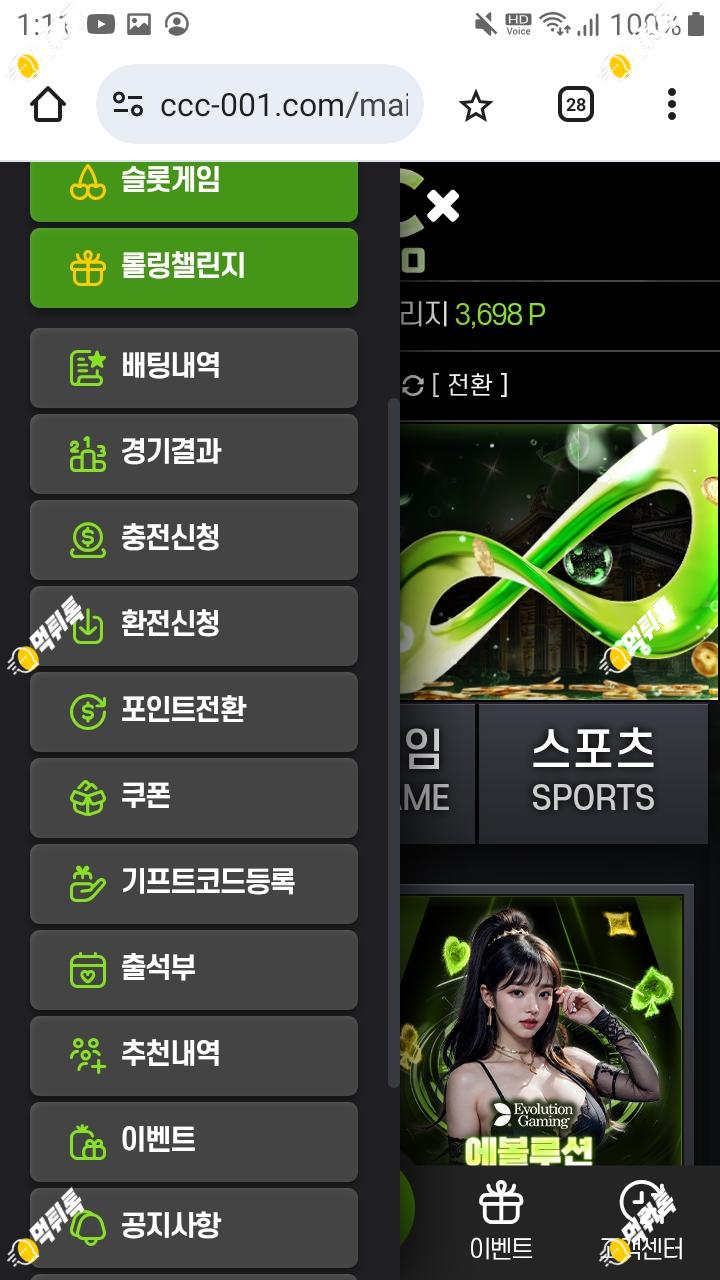Open 롤링챌린지 menu item
The image size is (720, 1280).
[x=194, y=268]
